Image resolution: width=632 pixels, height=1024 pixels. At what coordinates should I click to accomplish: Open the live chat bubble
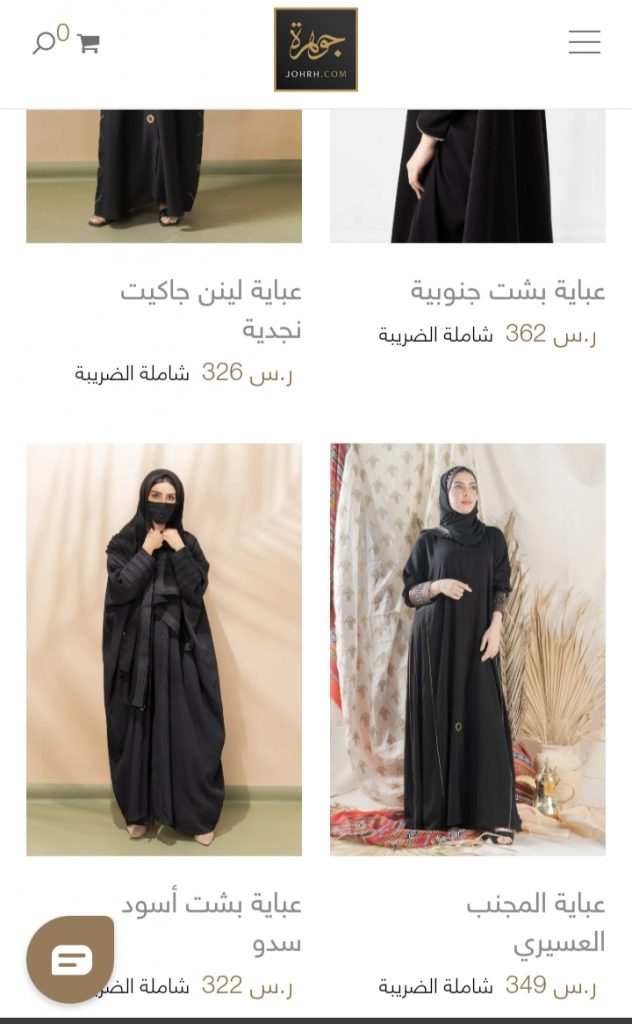71,959
